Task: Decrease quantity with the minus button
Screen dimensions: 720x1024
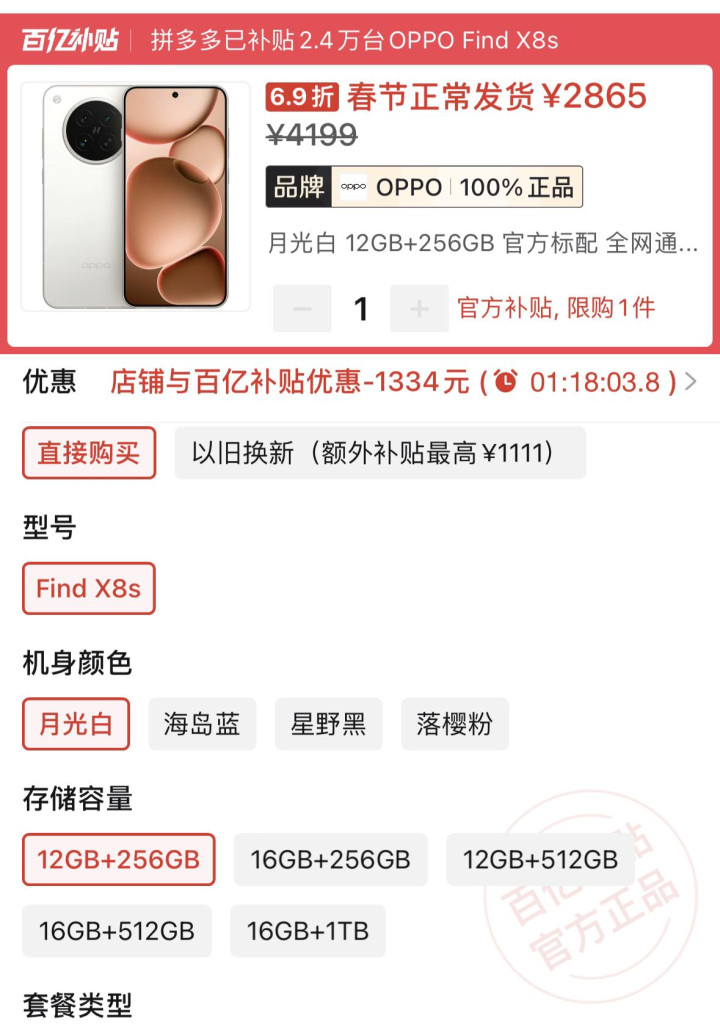Action: 302,309
